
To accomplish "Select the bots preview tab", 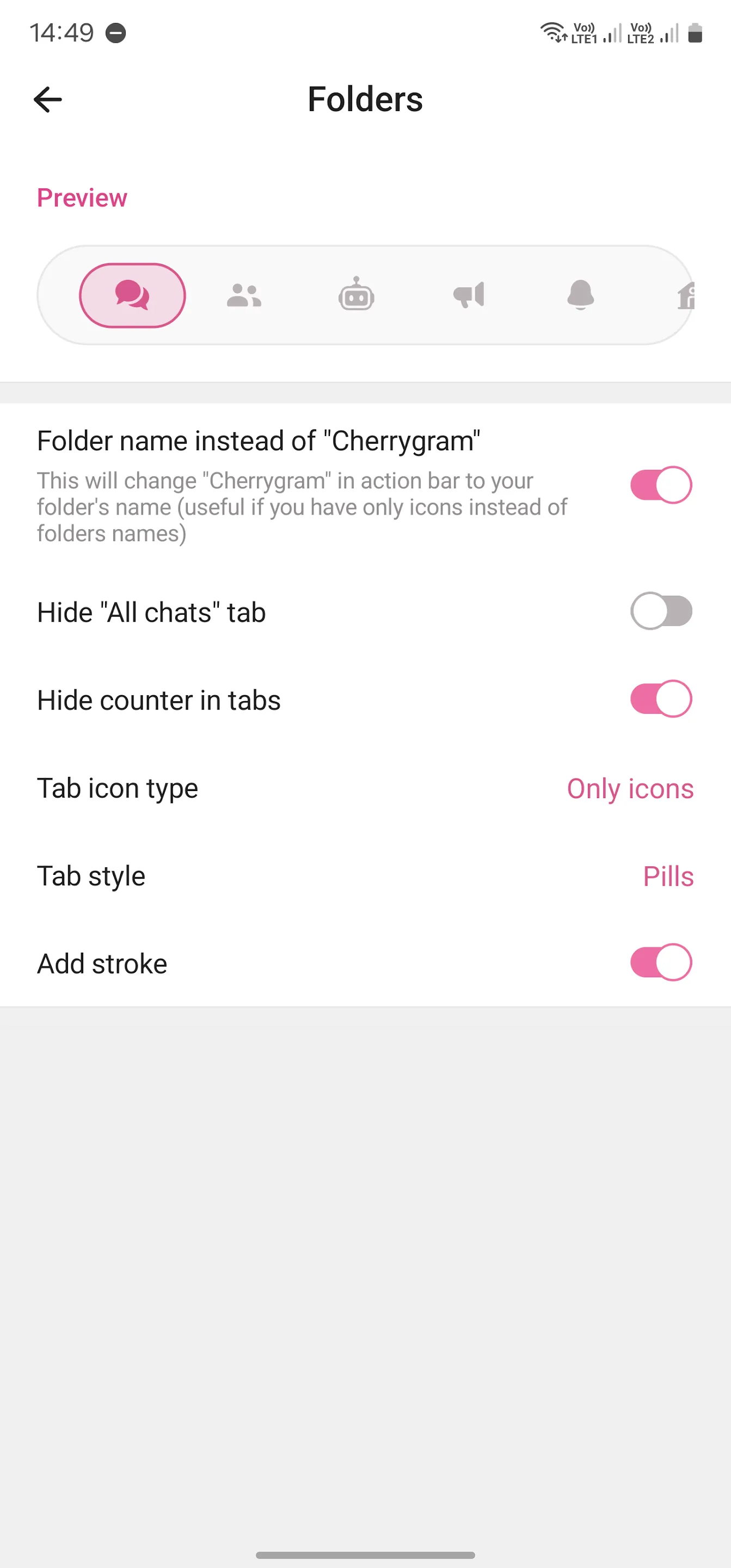I will (356, 295).
